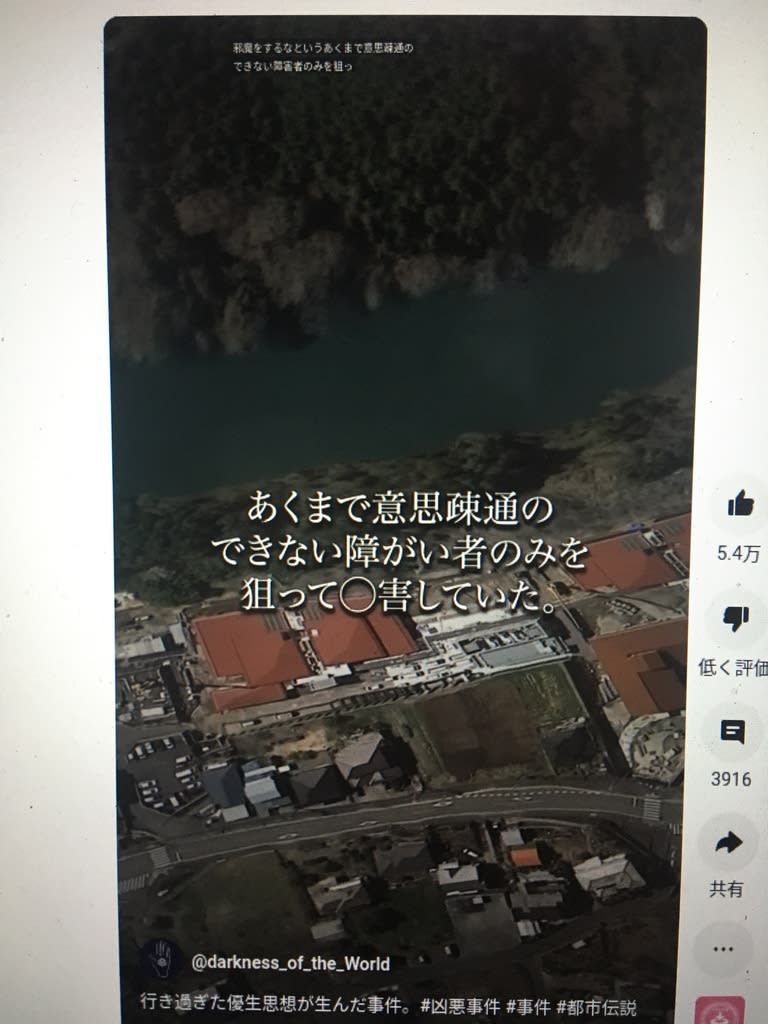
Task: Open the #都市伝説 hashtag
Action: 596,1006
